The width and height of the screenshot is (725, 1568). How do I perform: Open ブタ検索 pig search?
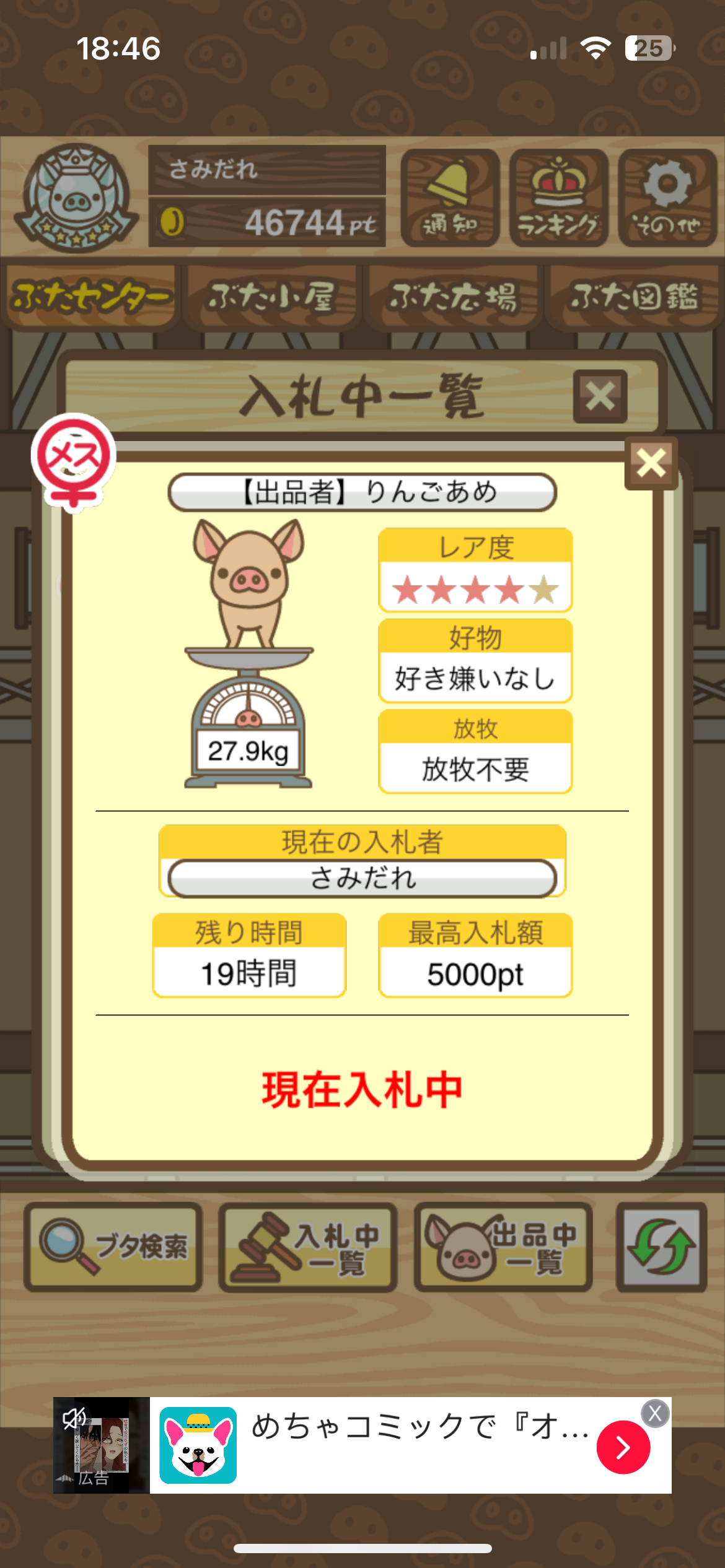(x=113, y=1247)
